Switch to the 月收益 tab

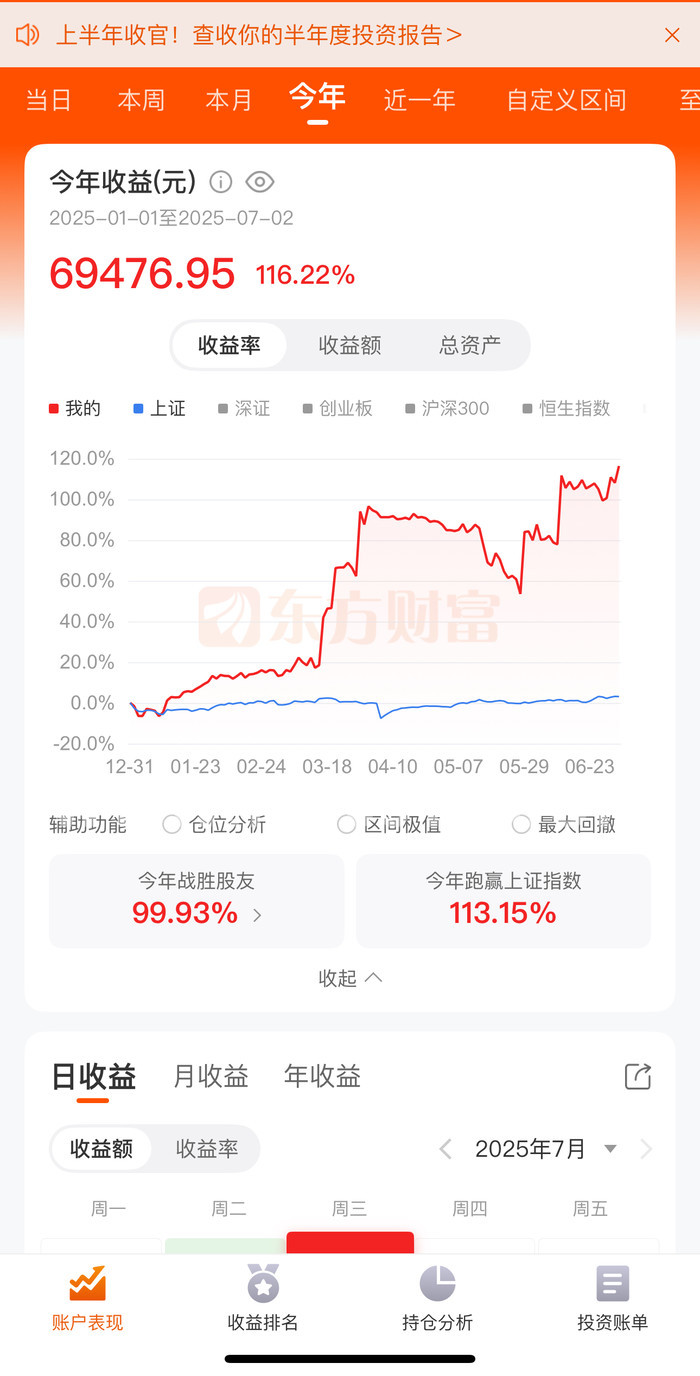point(211,1076)
